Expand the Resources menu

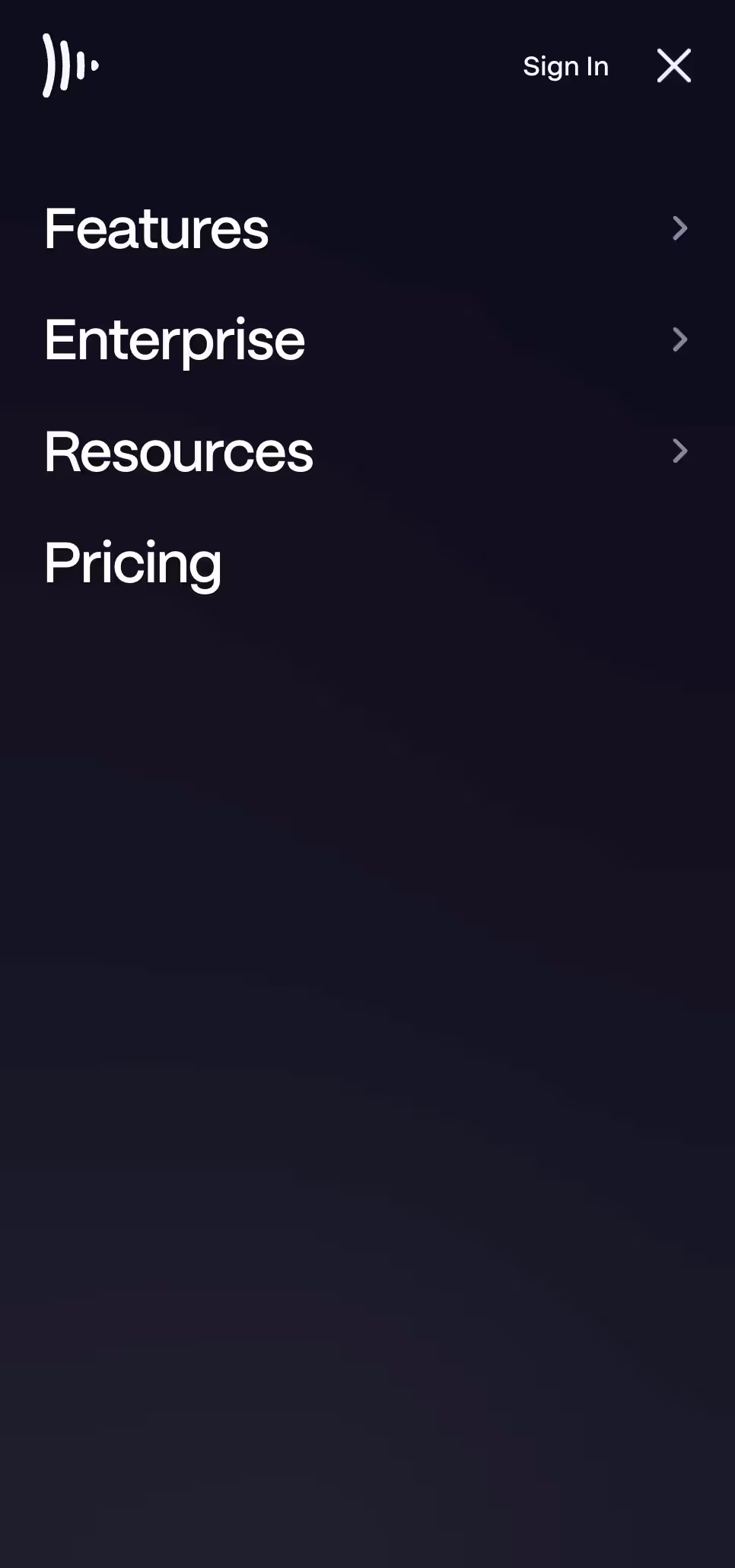pos(367,451)
